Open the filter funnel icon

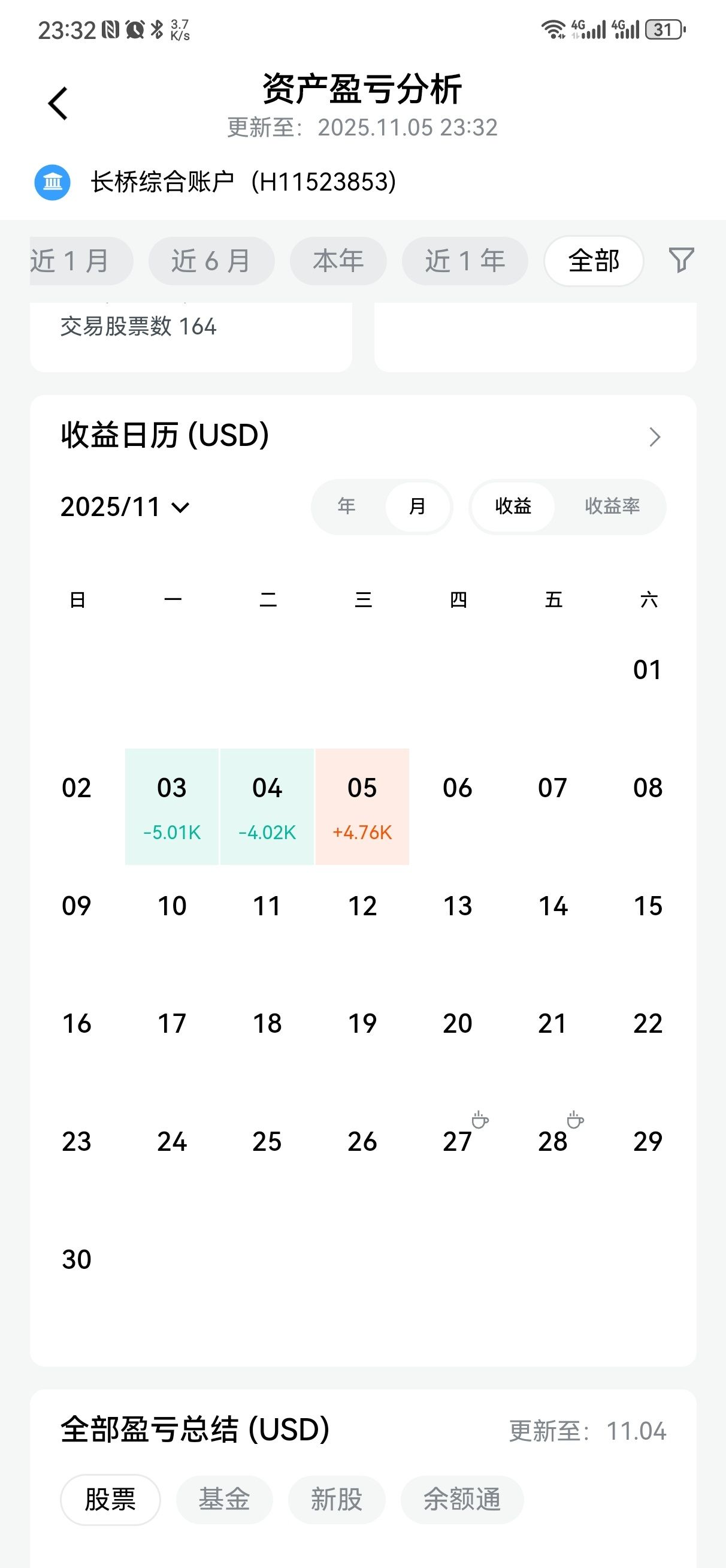[x=682, y=261]
